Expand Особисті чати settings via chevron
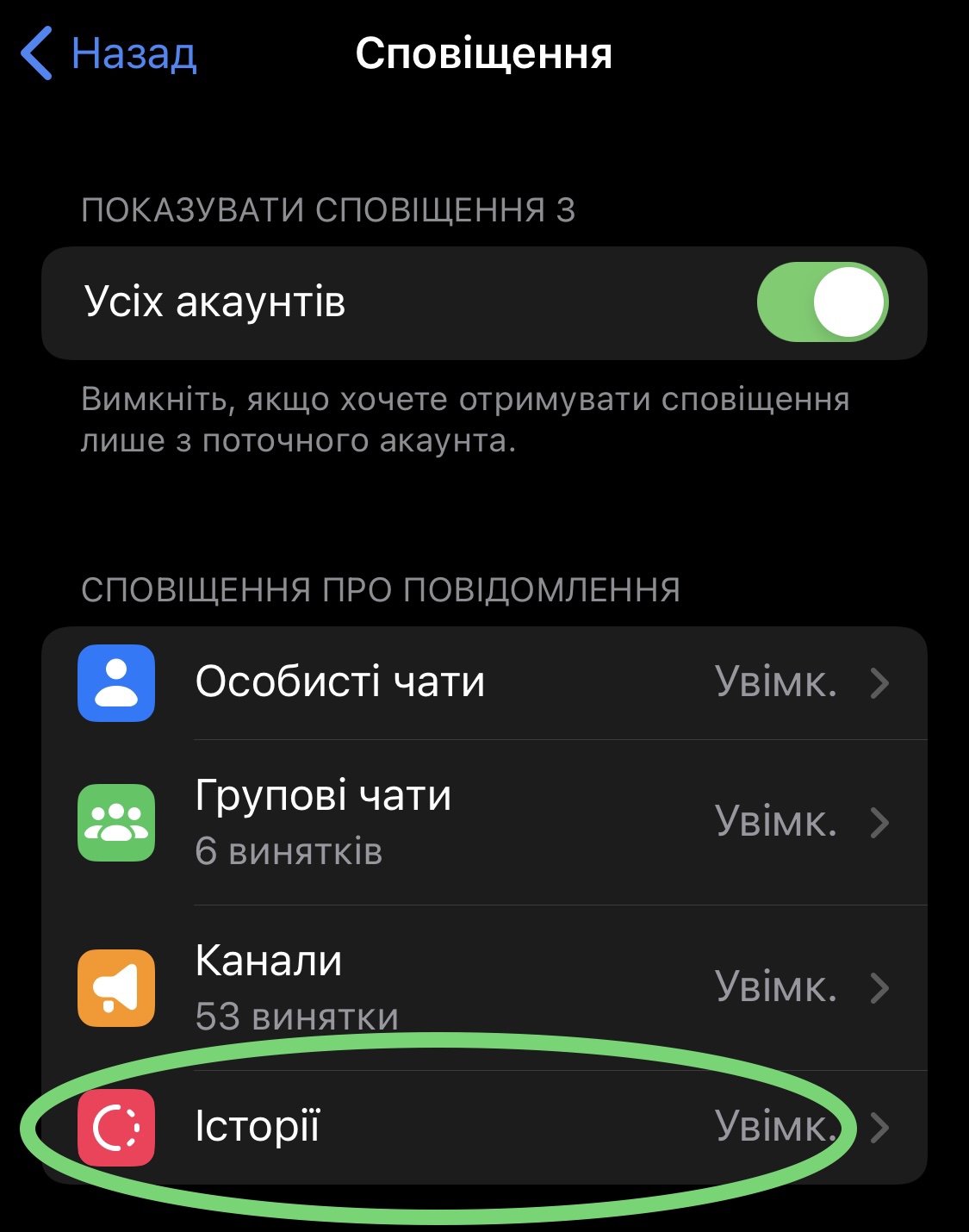969x1232 pixels. point(880,681)
